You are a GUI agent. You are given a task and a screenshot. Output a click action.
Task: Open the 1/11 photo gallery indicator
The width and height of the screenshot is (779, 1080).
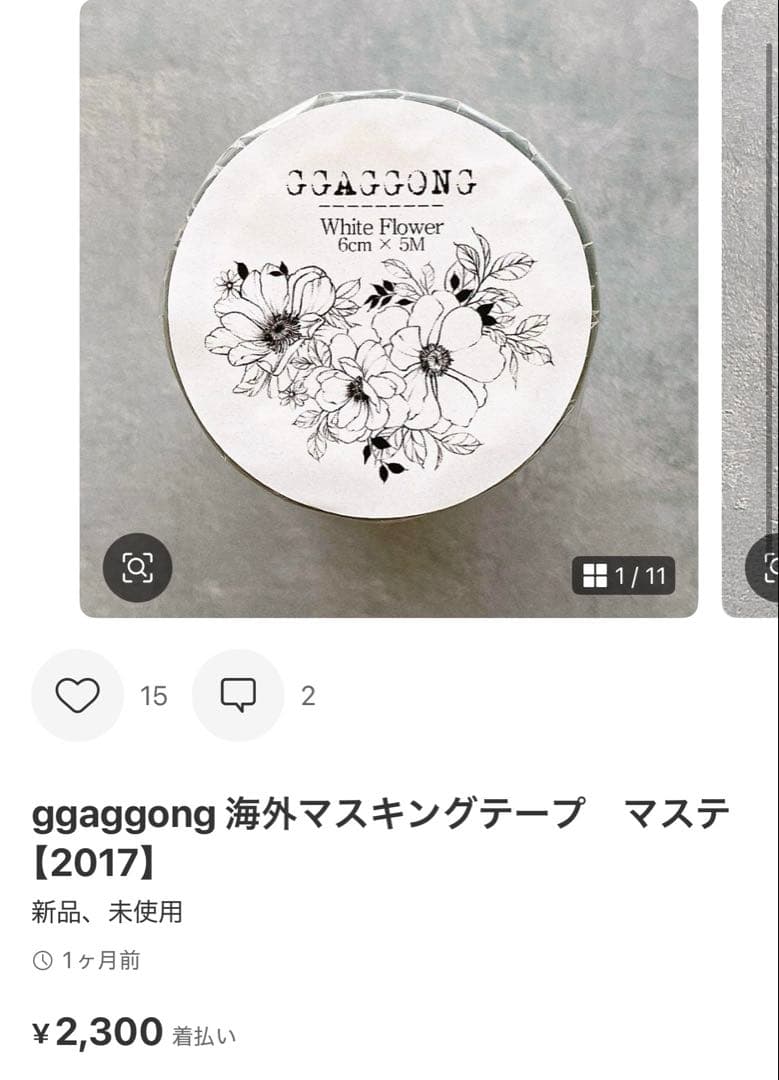pyautogui.click(x=623, y=575)
